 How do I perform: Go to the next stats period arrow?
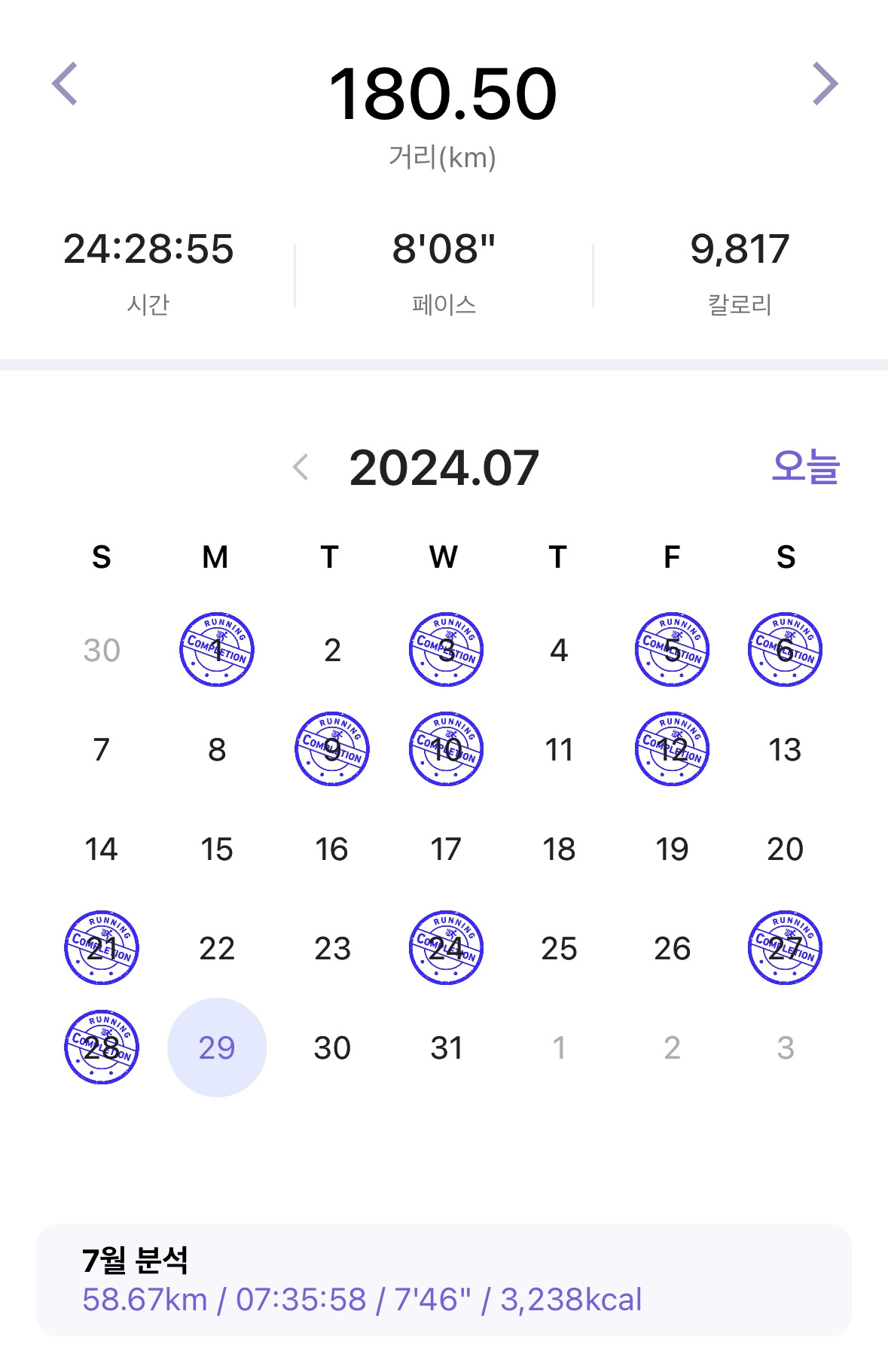[825, 84]
